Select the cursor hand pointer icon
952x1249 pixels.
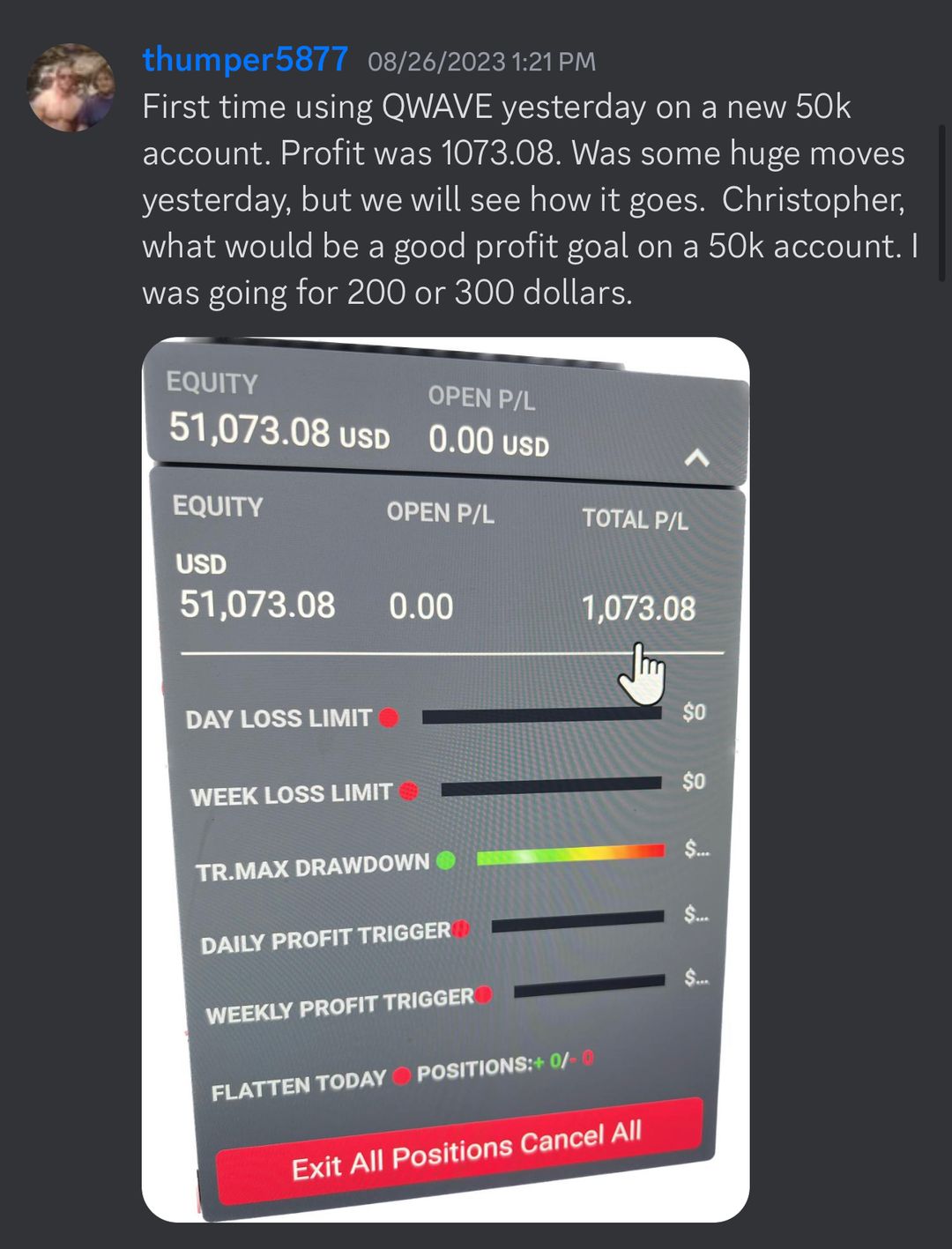(x=643, y=674)
